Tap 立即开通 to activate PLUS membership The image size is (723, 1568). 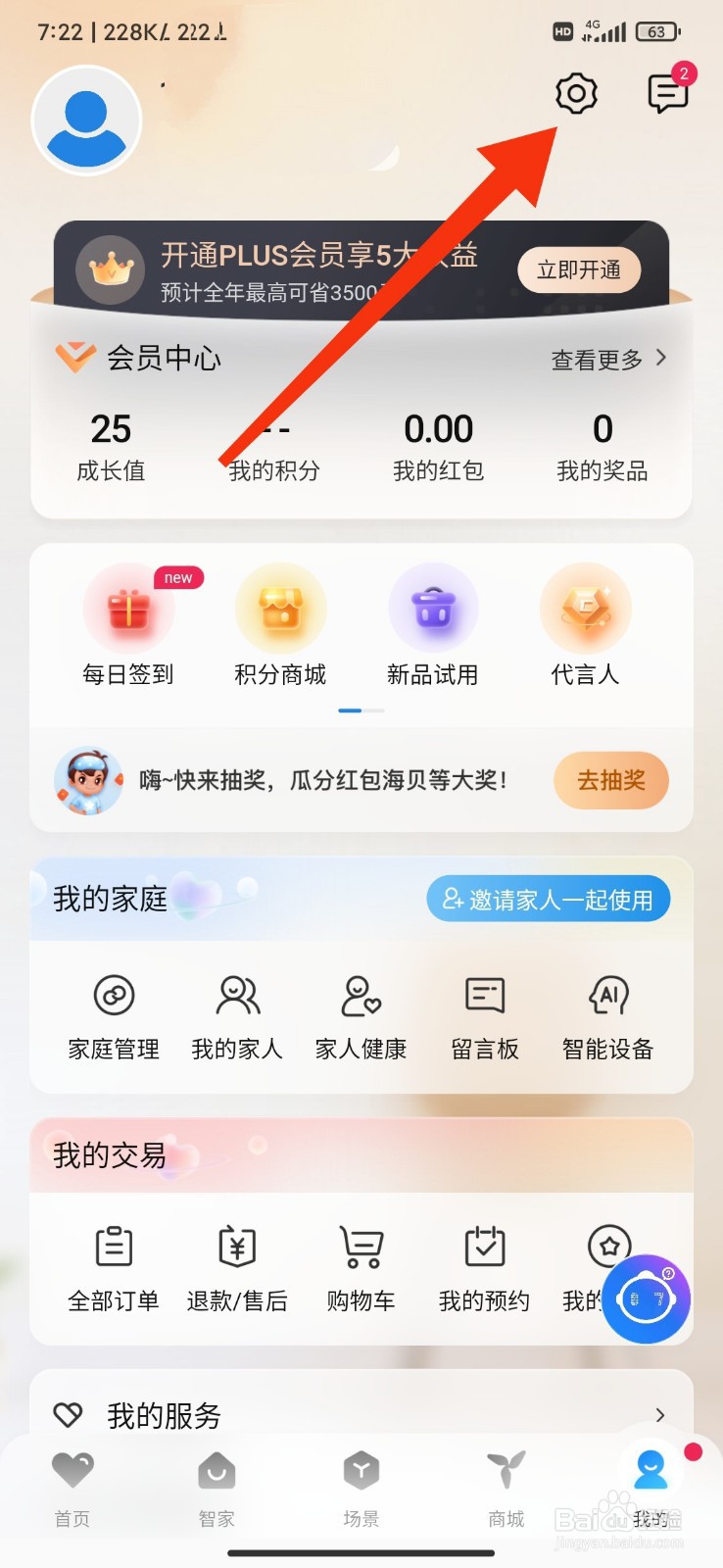point(578,269)
